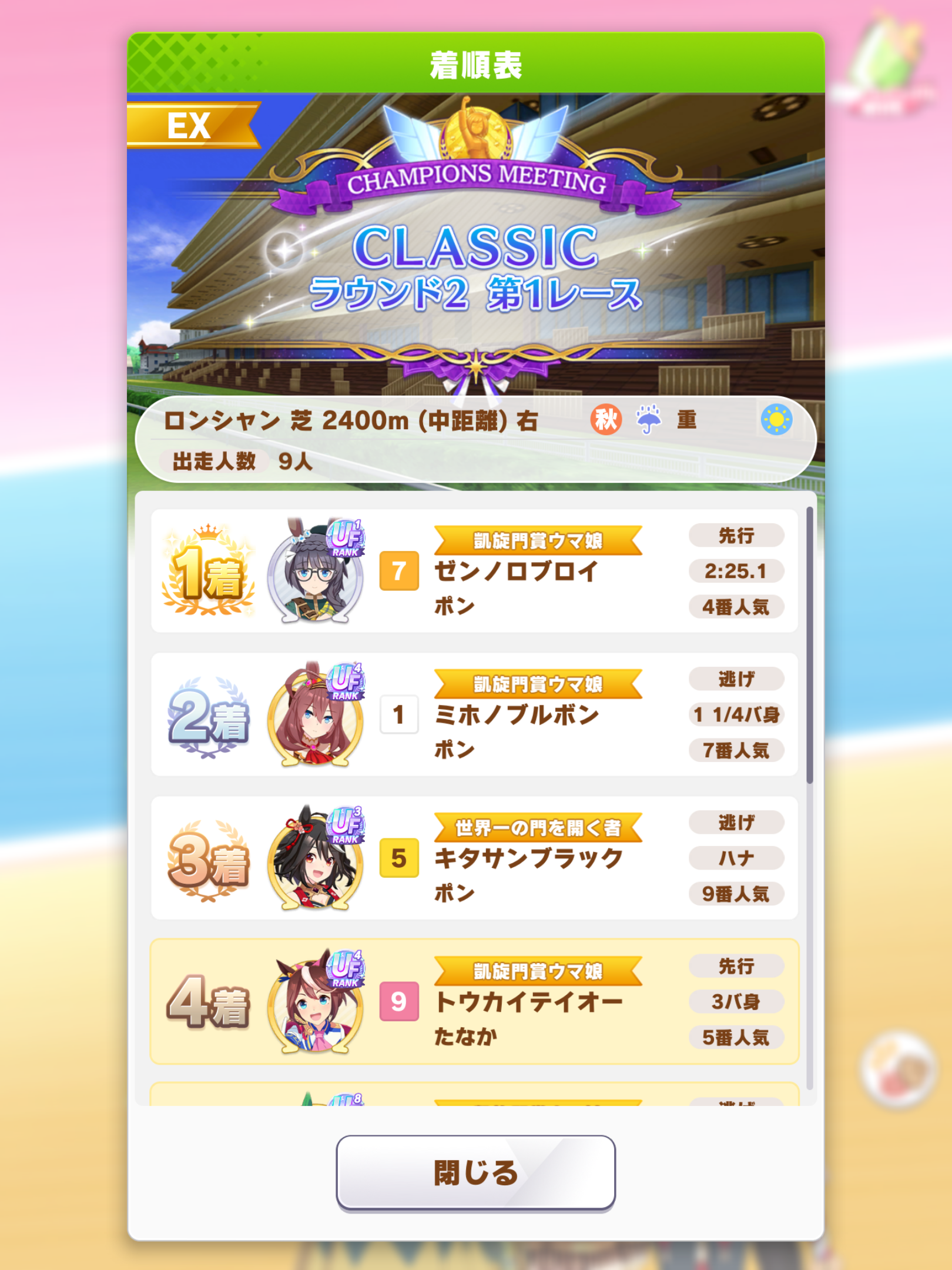Open 2nd place ミホノブルボン entry

tap(474, 714)
